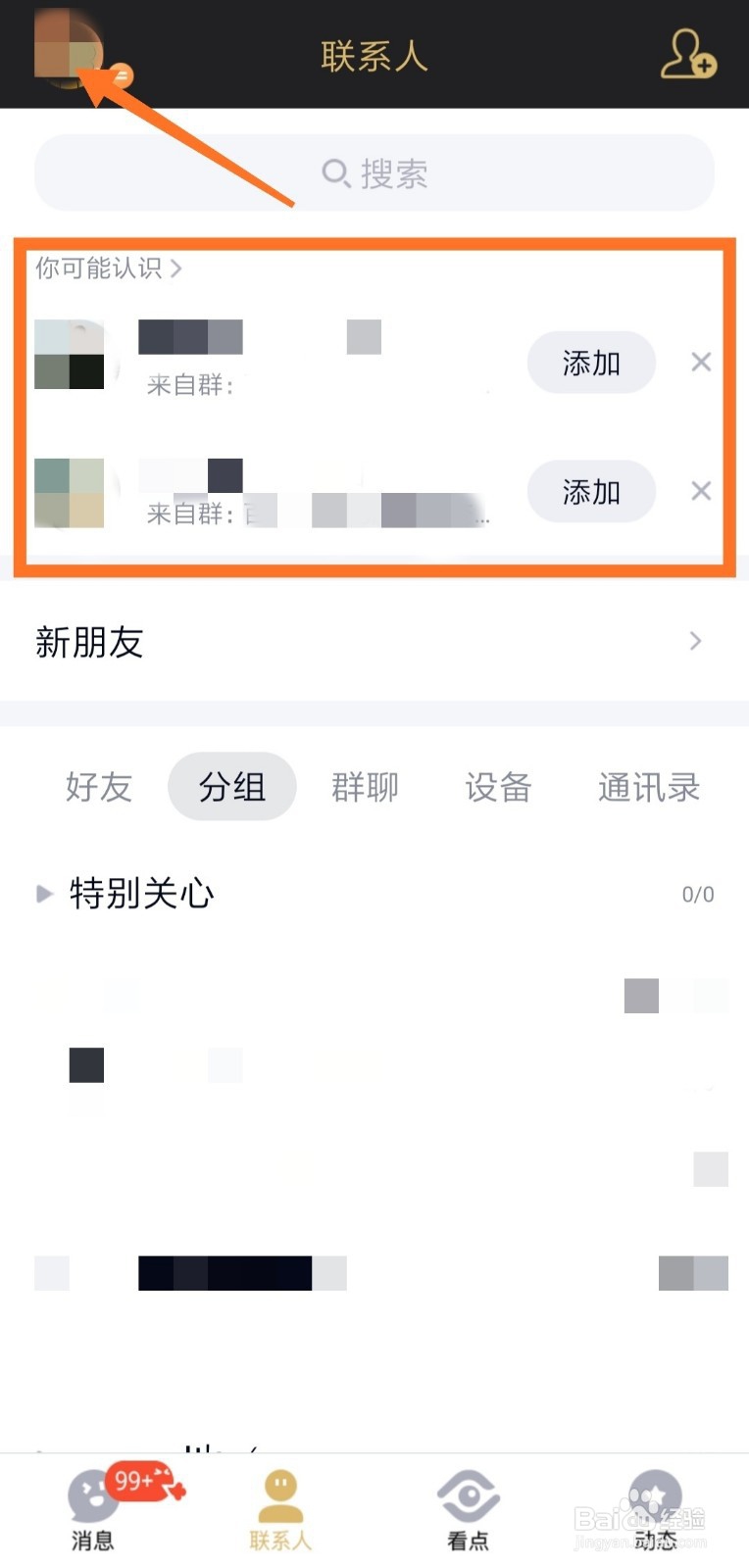This screenshot has height=1568, width=749.
Task: Tap 添加 for the second suggested friend
Action: point(590,491)
